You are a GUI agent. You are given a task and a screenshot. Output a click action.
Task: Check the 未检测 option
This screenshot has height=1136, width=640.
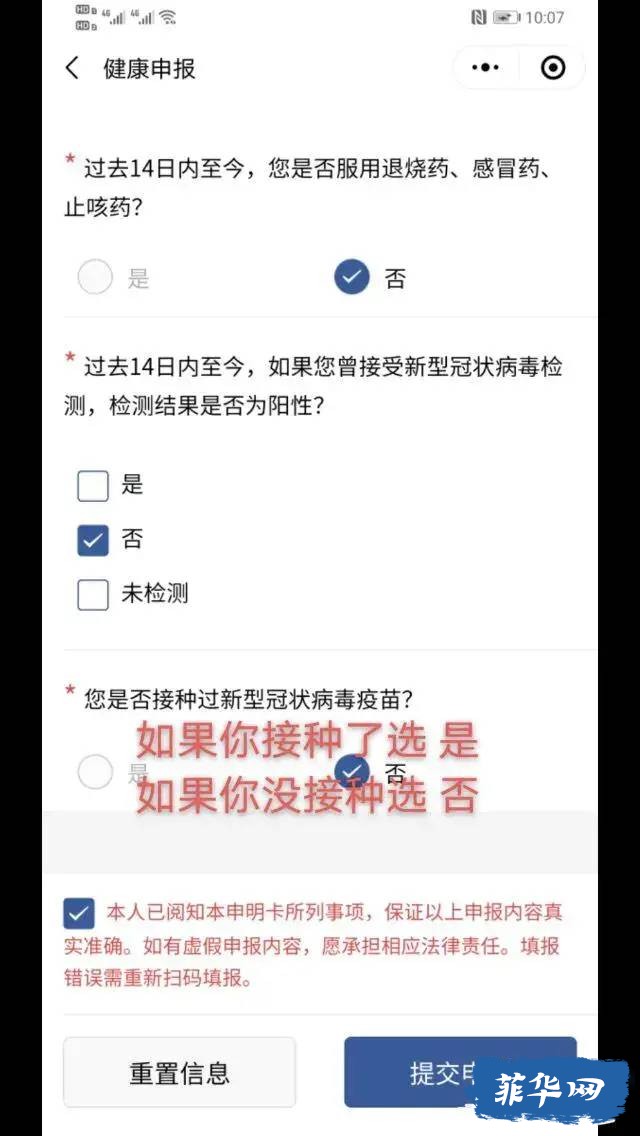pos(93,594)
